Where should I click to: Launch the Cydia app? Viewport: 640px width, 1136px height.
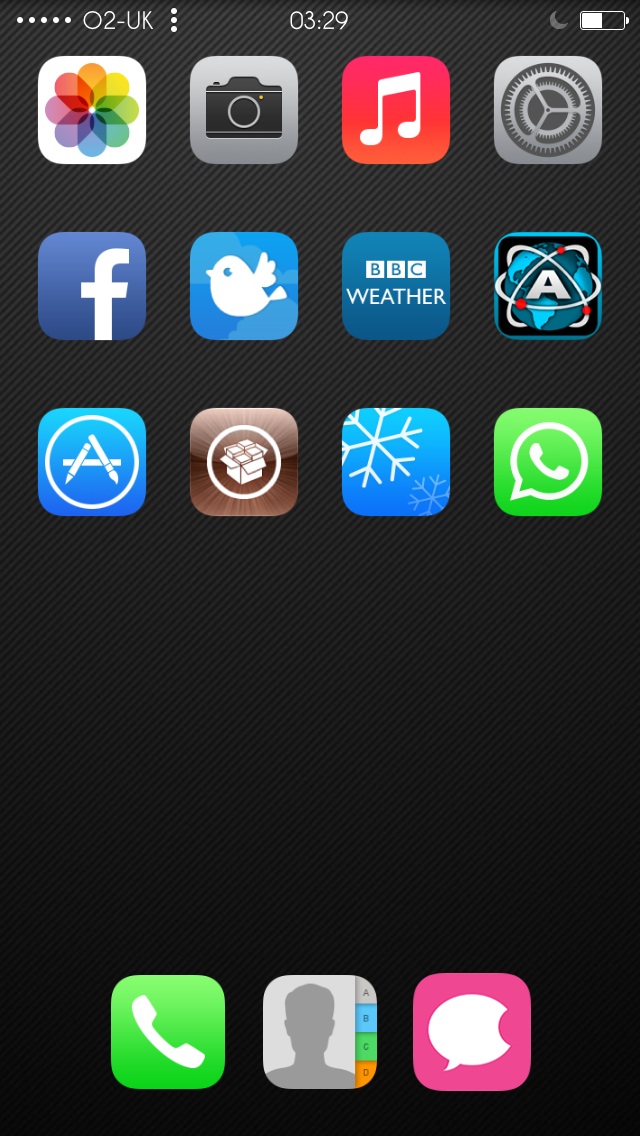pos(244,462)
